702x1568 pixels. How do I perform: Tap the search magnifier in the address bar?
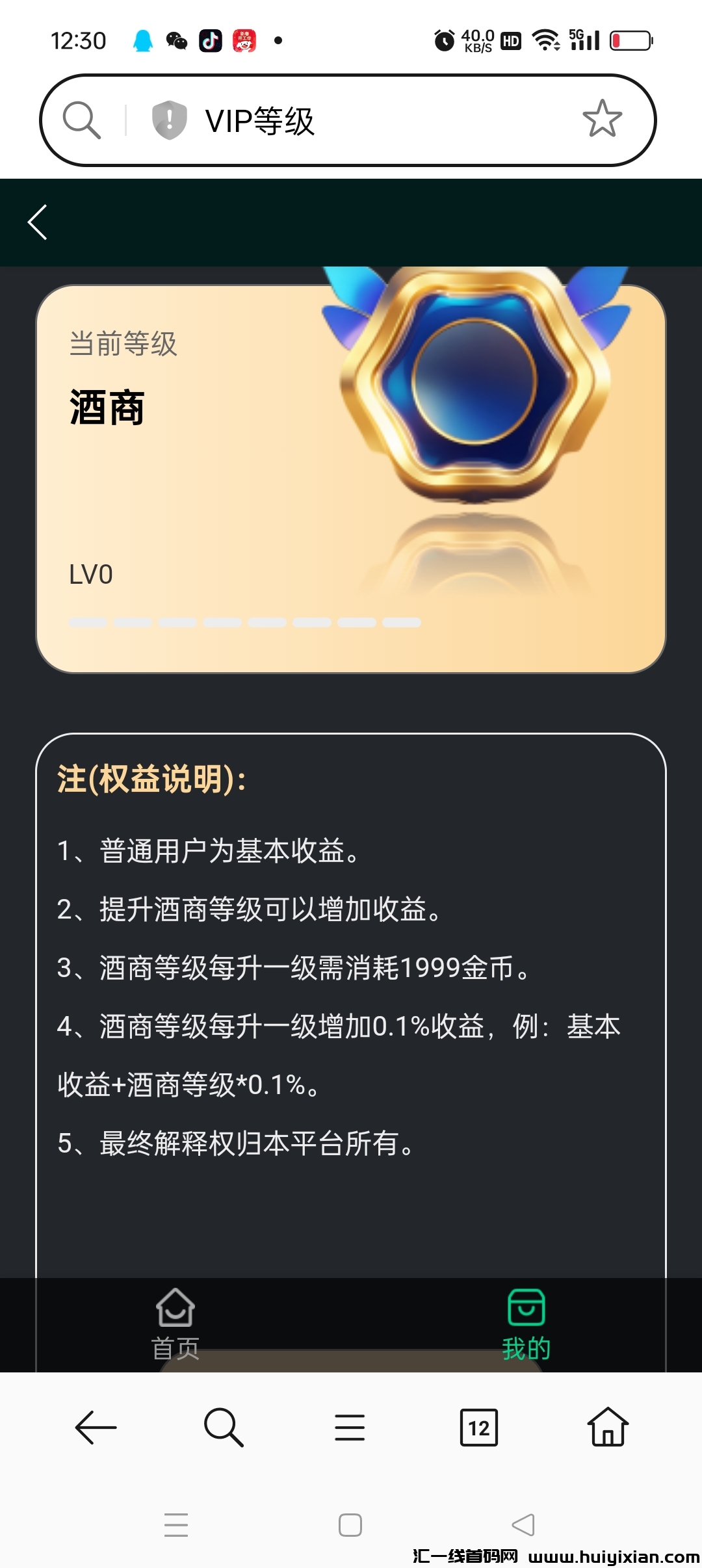tap(82, 120)
